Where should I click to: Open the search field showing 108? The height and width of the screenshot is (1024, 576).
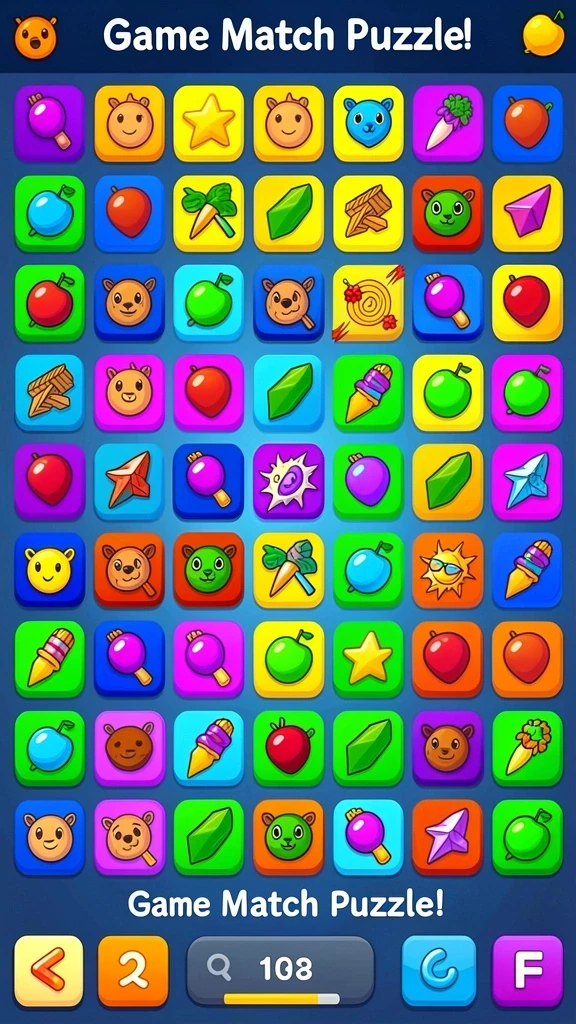click(281, 970)
